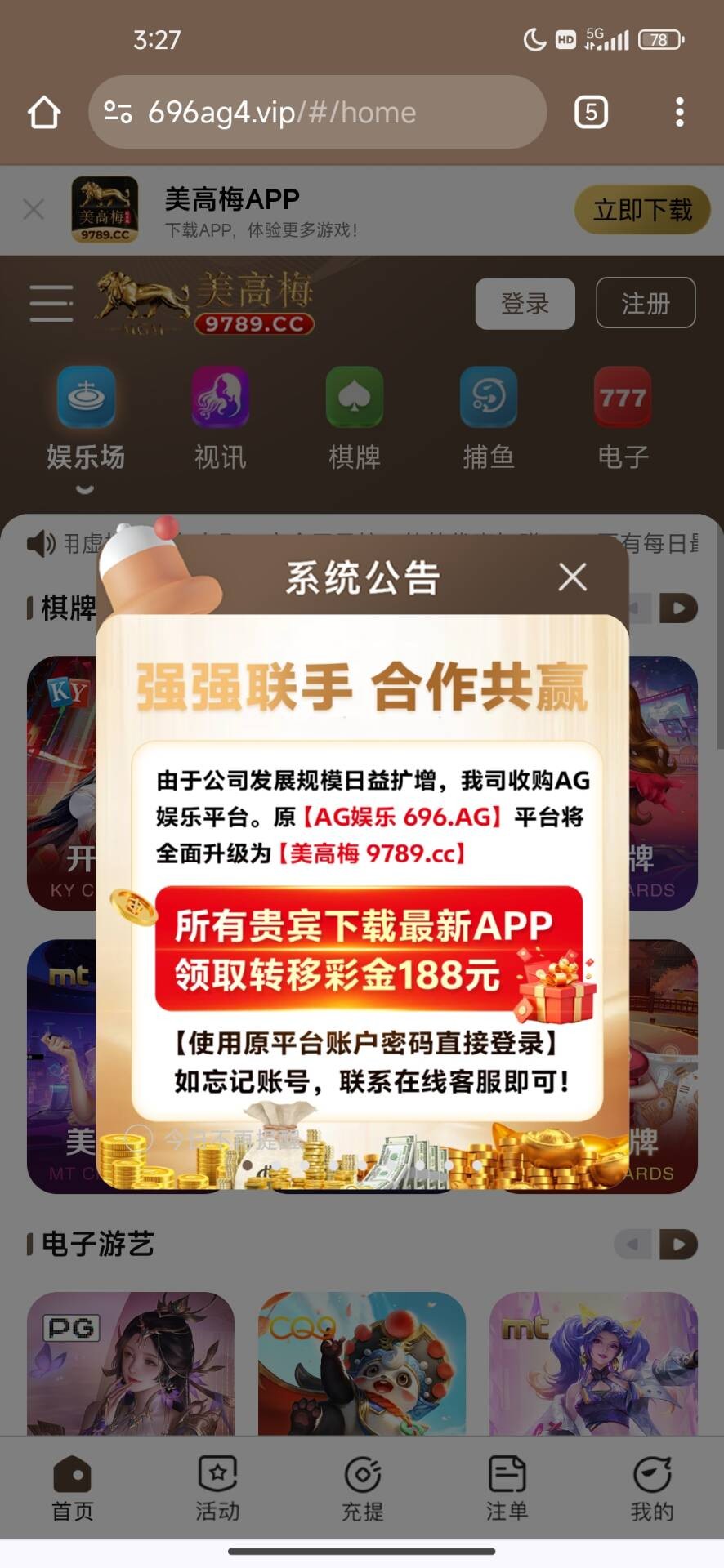Open the browser tab switcher
The image size is (724, 1568).
(591, 113)
